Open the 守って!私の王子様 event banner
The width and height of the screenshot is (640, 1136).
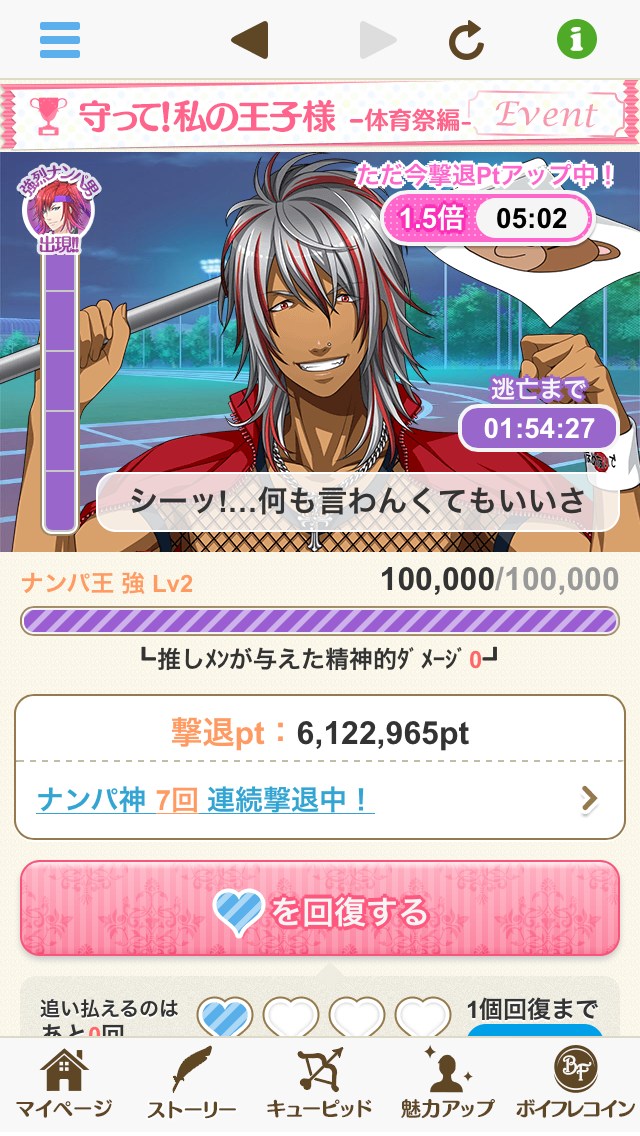click(320, 116)
